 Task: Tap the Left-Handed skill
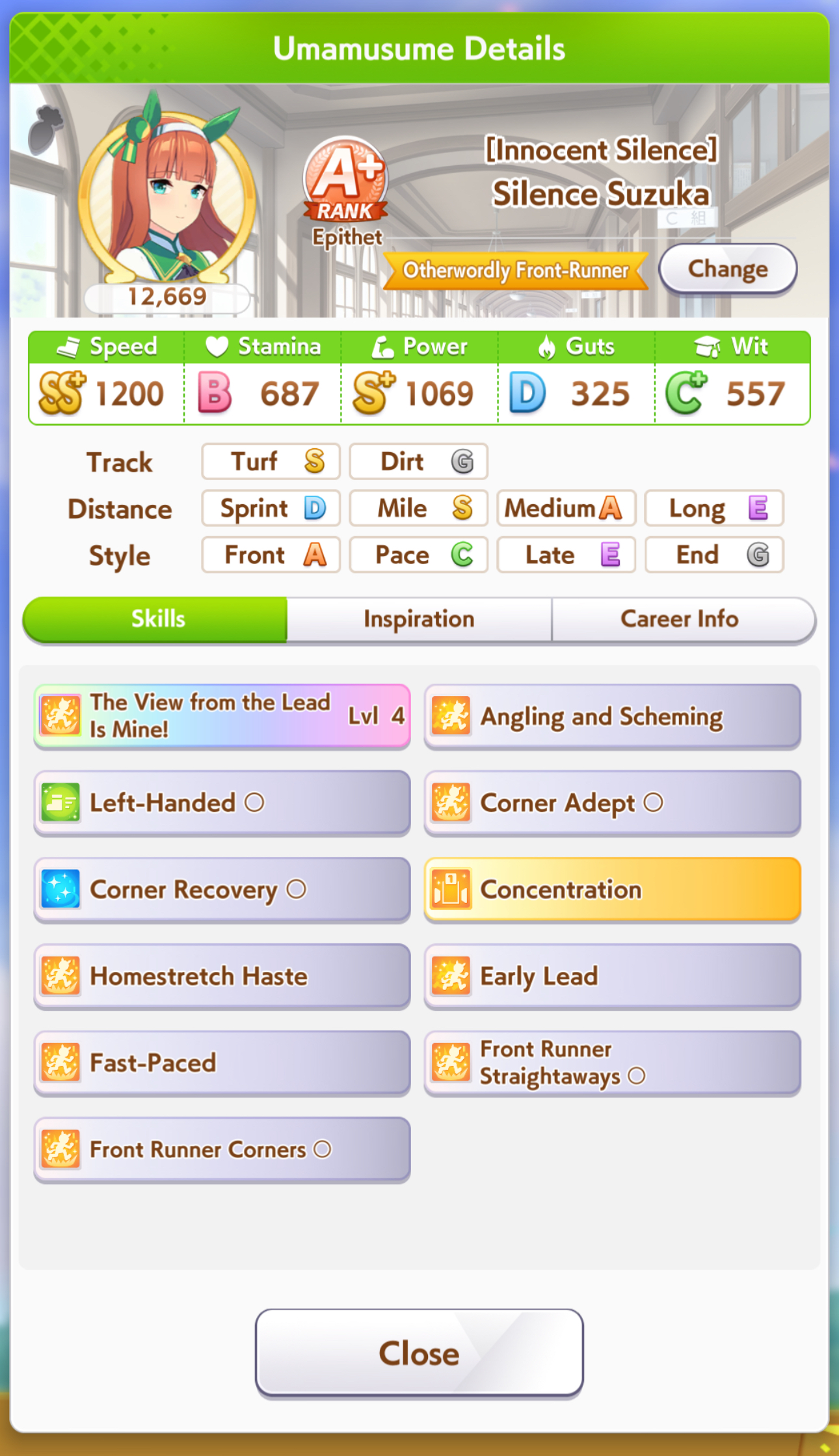[222, 803]
